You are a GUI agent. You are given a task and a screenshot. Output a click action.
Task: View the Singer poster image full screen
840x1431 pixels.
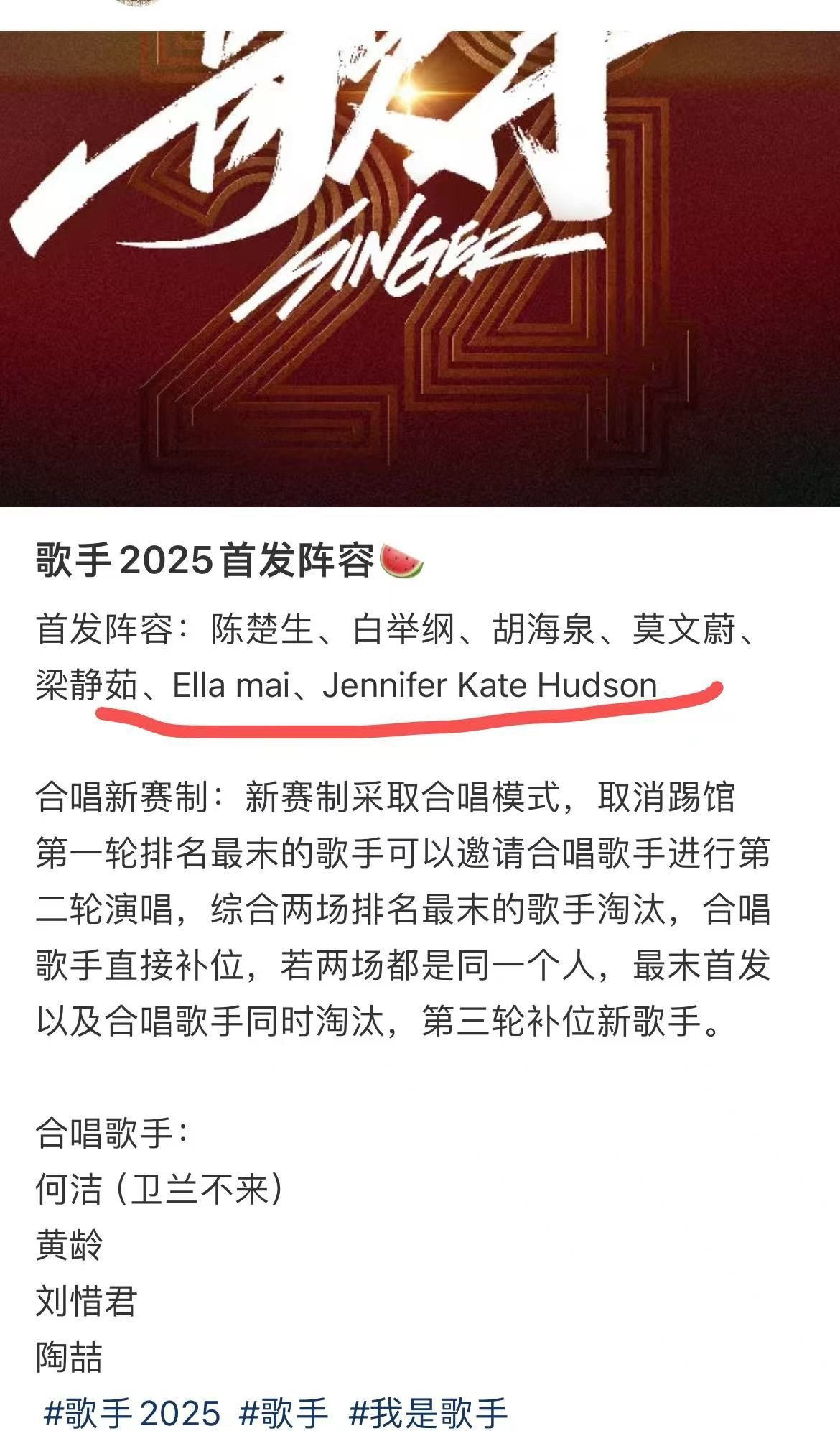(x=420, y=269)
